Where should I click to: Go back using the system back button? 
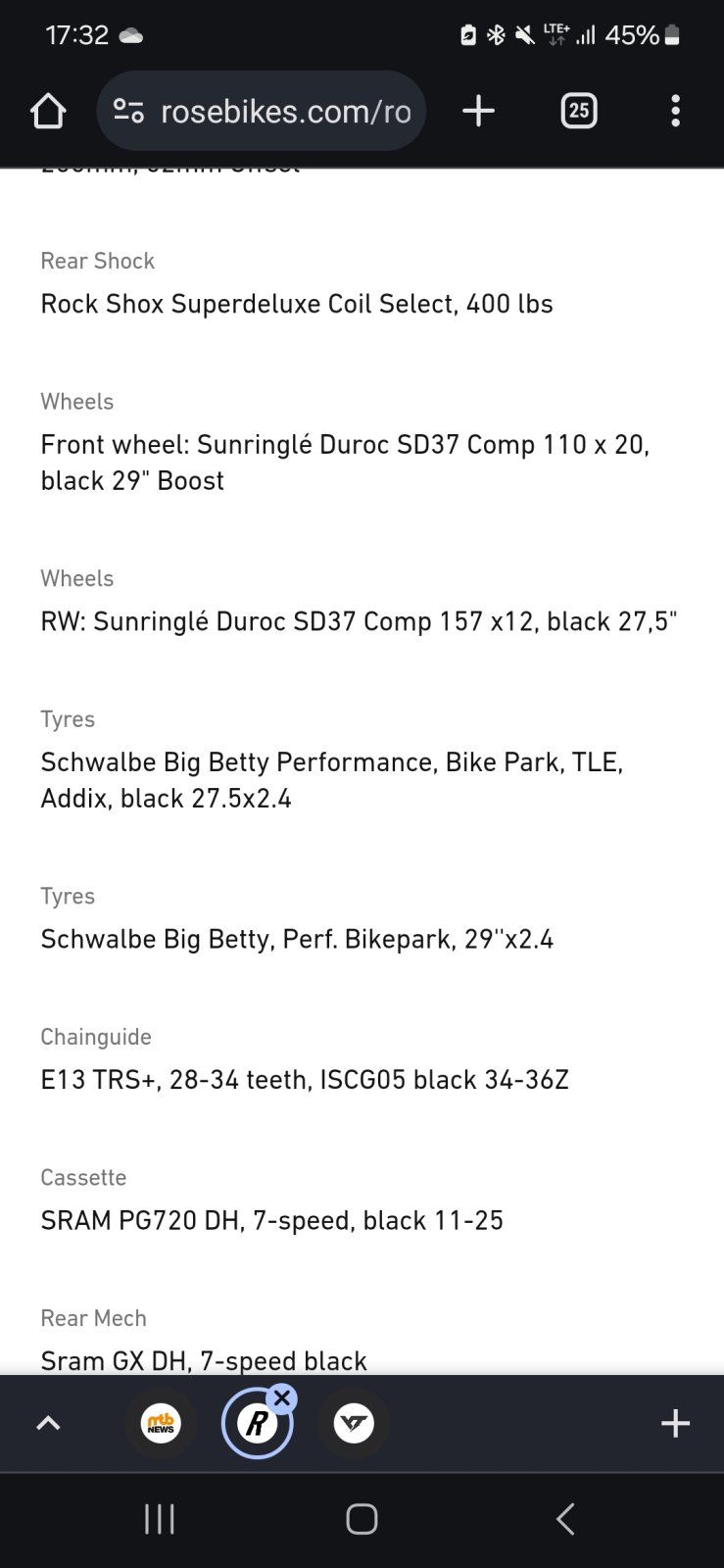565,1519
